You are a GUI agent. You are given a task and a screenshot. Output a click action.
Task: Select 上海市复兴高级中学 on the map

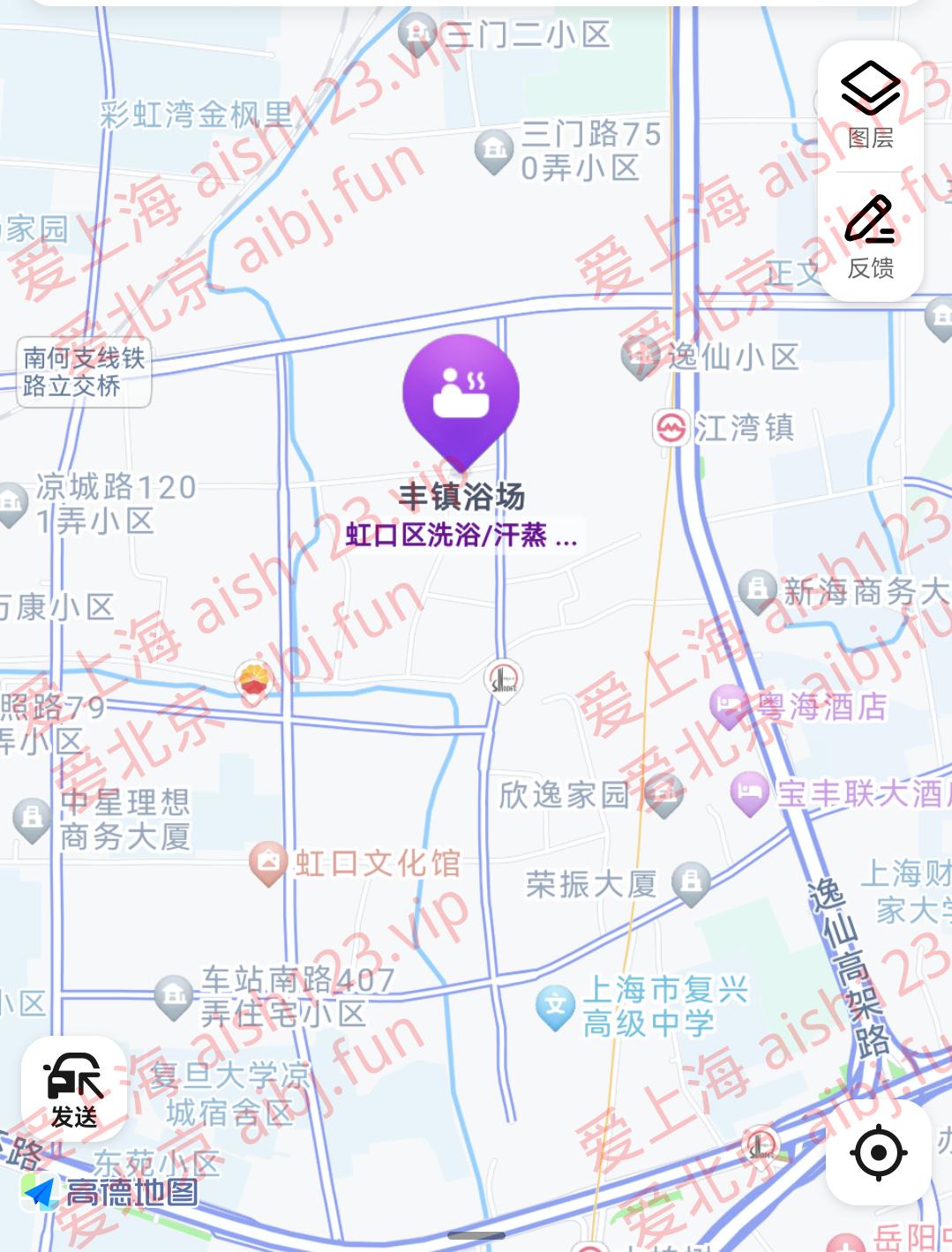(555, 1008)
